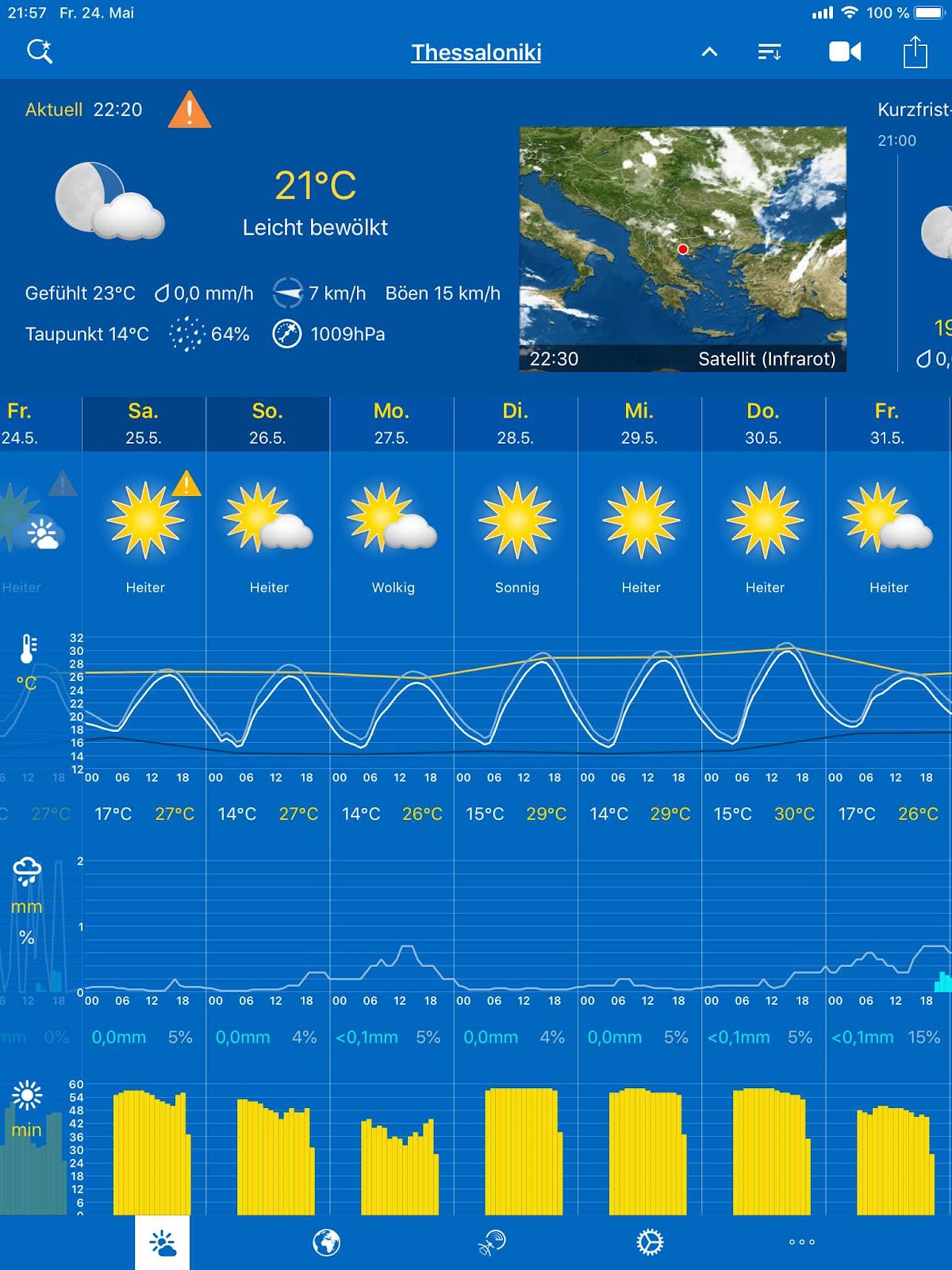Tap the warning triangle on Saturday's forecast
This screenshot has height=1270, width=952.
[186, 483]
